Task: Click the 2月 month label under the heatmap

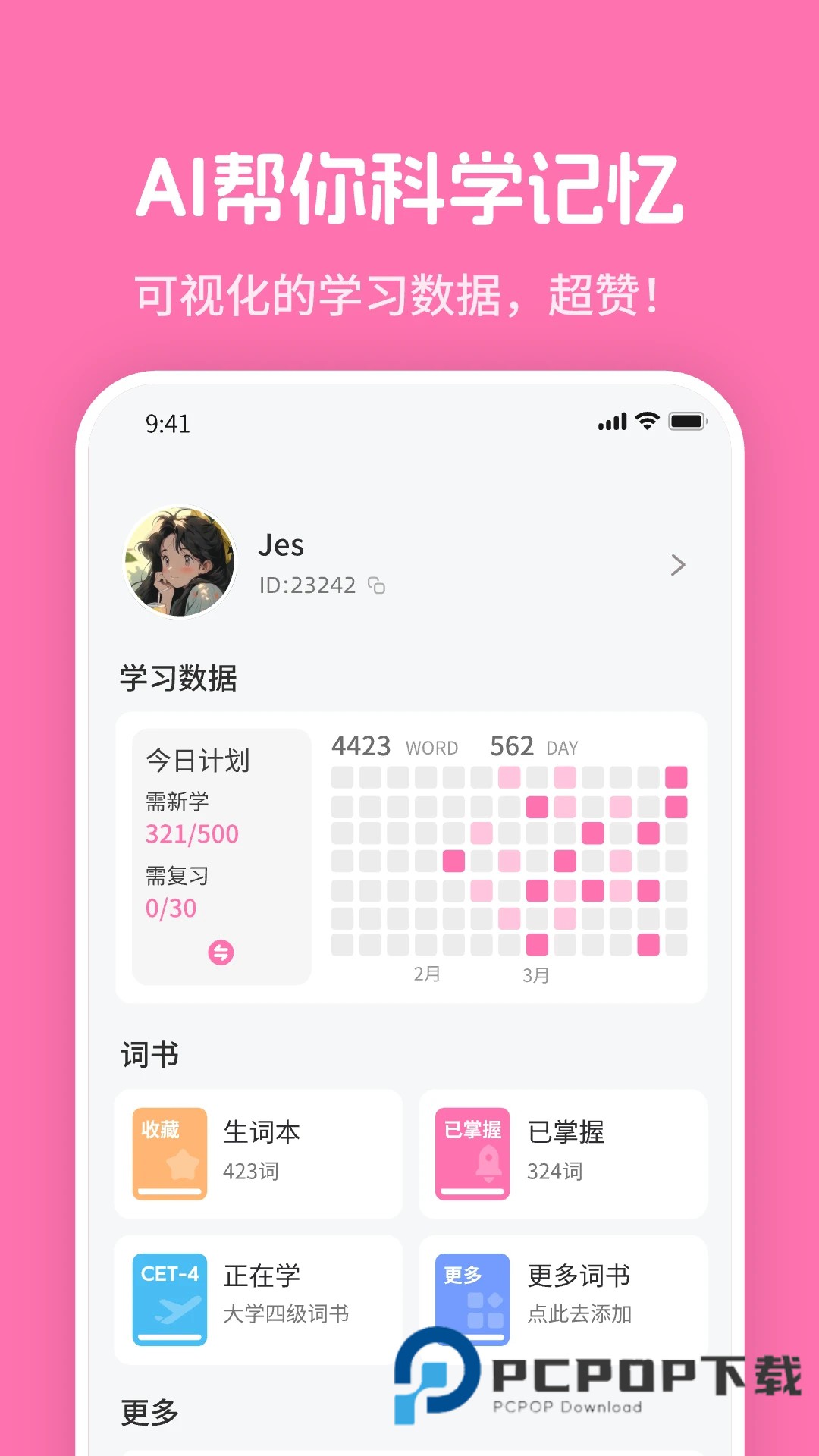Action: point(428,976)
